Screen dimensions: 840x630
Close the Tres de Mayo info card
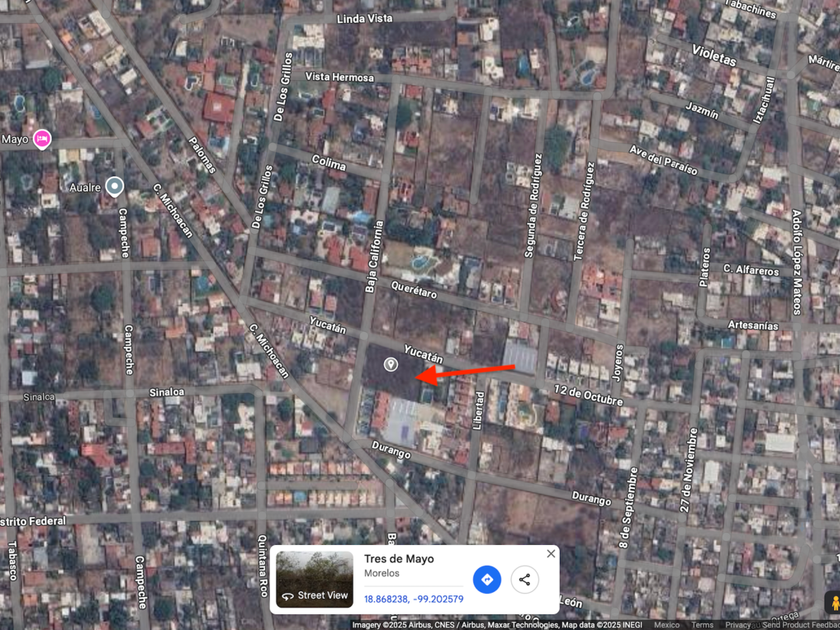point(551,554)
